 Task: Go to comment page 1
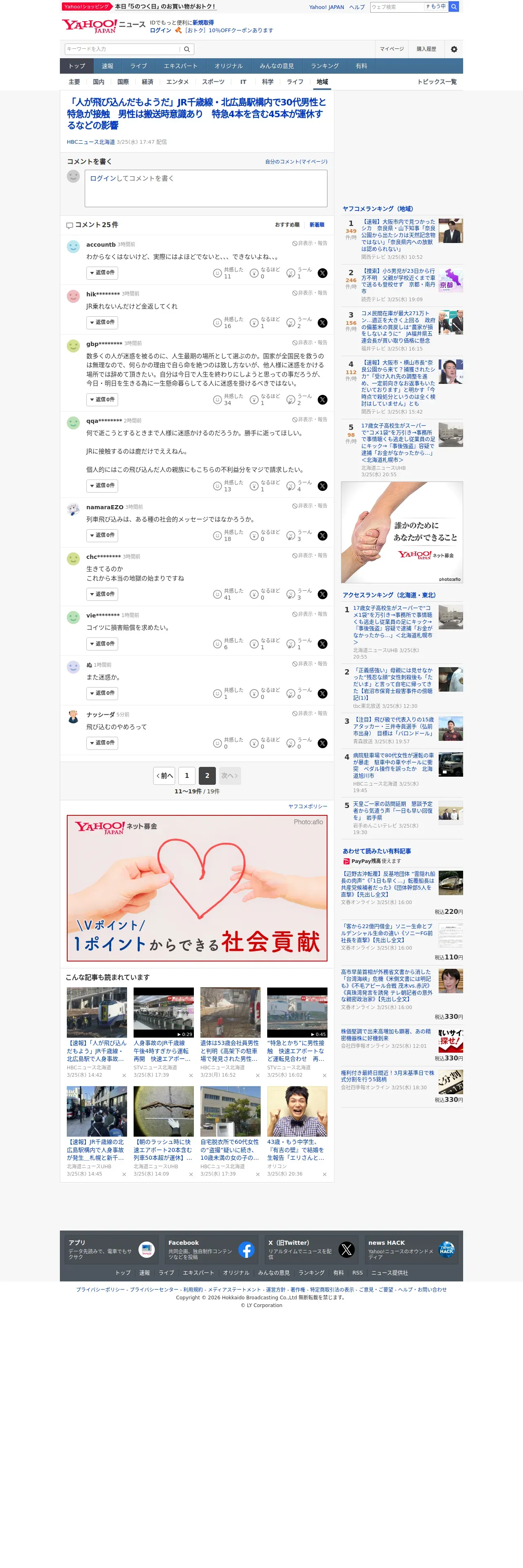(x=187, y=775)
